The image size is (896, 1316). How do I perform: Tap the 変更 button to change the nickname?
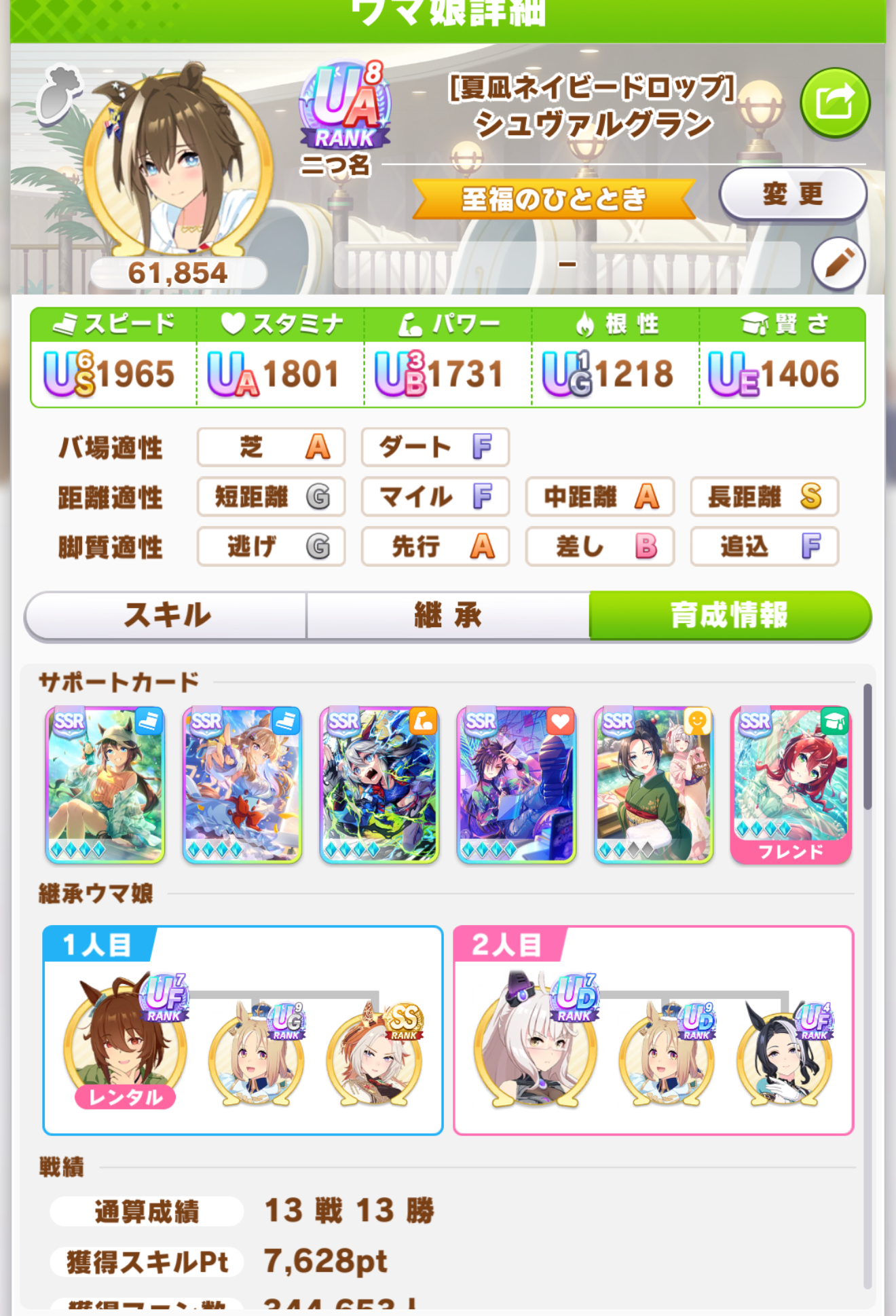(x=792, y=195)
